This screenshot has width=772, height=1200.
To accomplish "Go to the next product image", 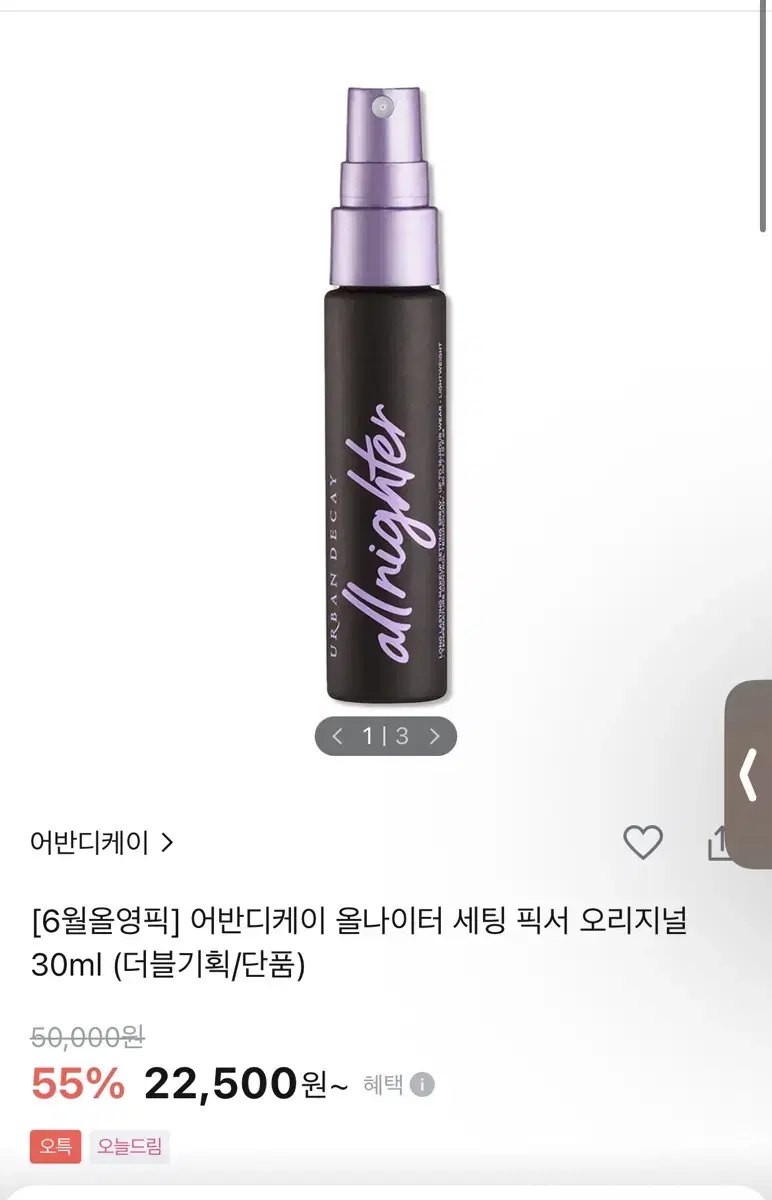I will tap(434, 737).
